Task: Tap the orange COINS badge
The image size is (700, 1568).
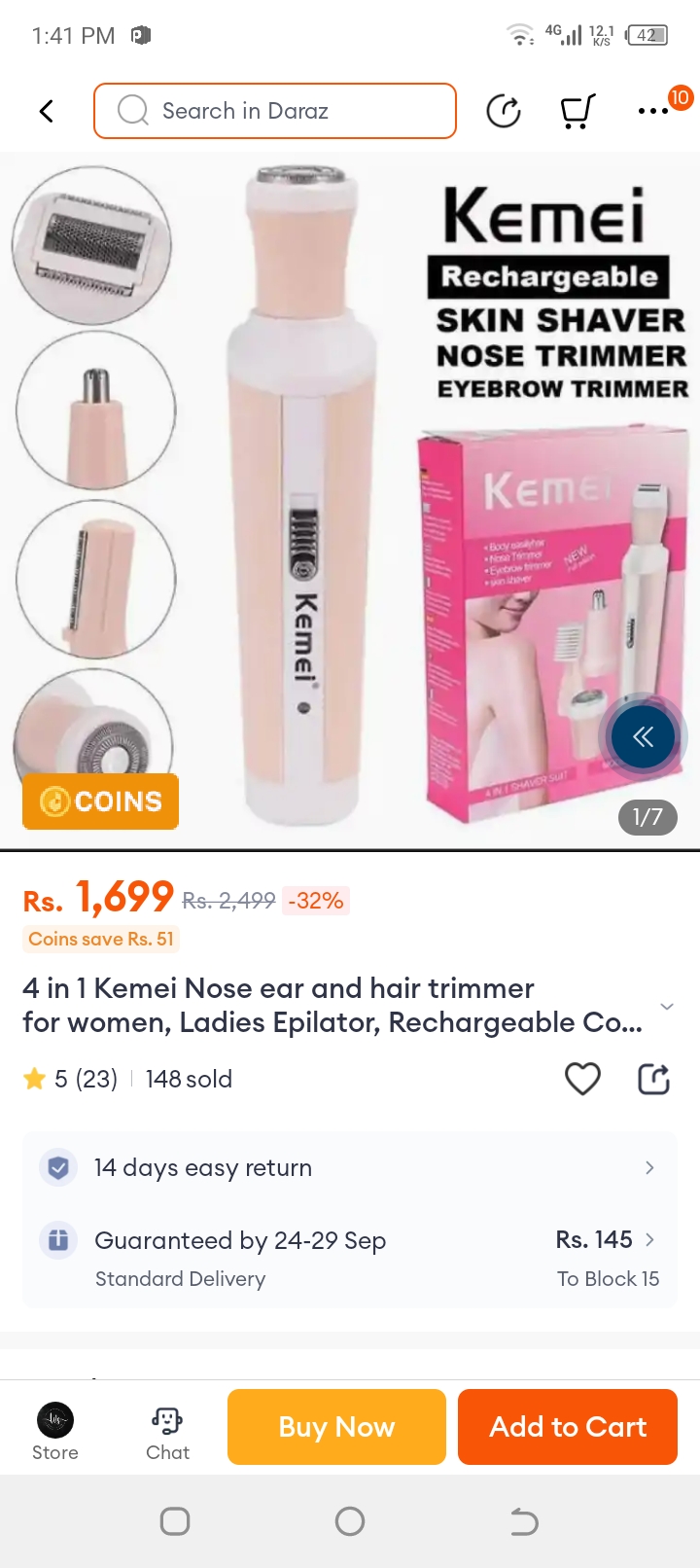Action: (101, 802)
